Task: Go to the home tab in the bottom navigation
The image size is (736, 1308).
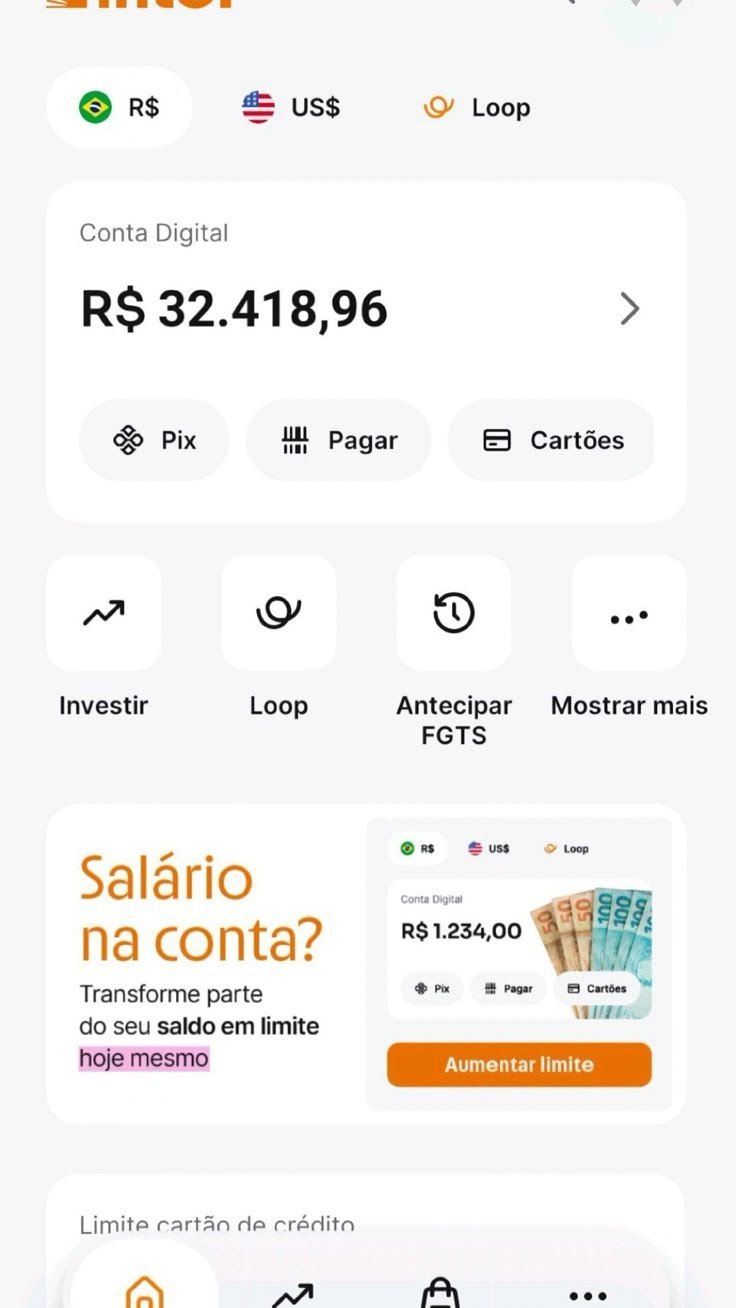Action: pos(144,1292)
